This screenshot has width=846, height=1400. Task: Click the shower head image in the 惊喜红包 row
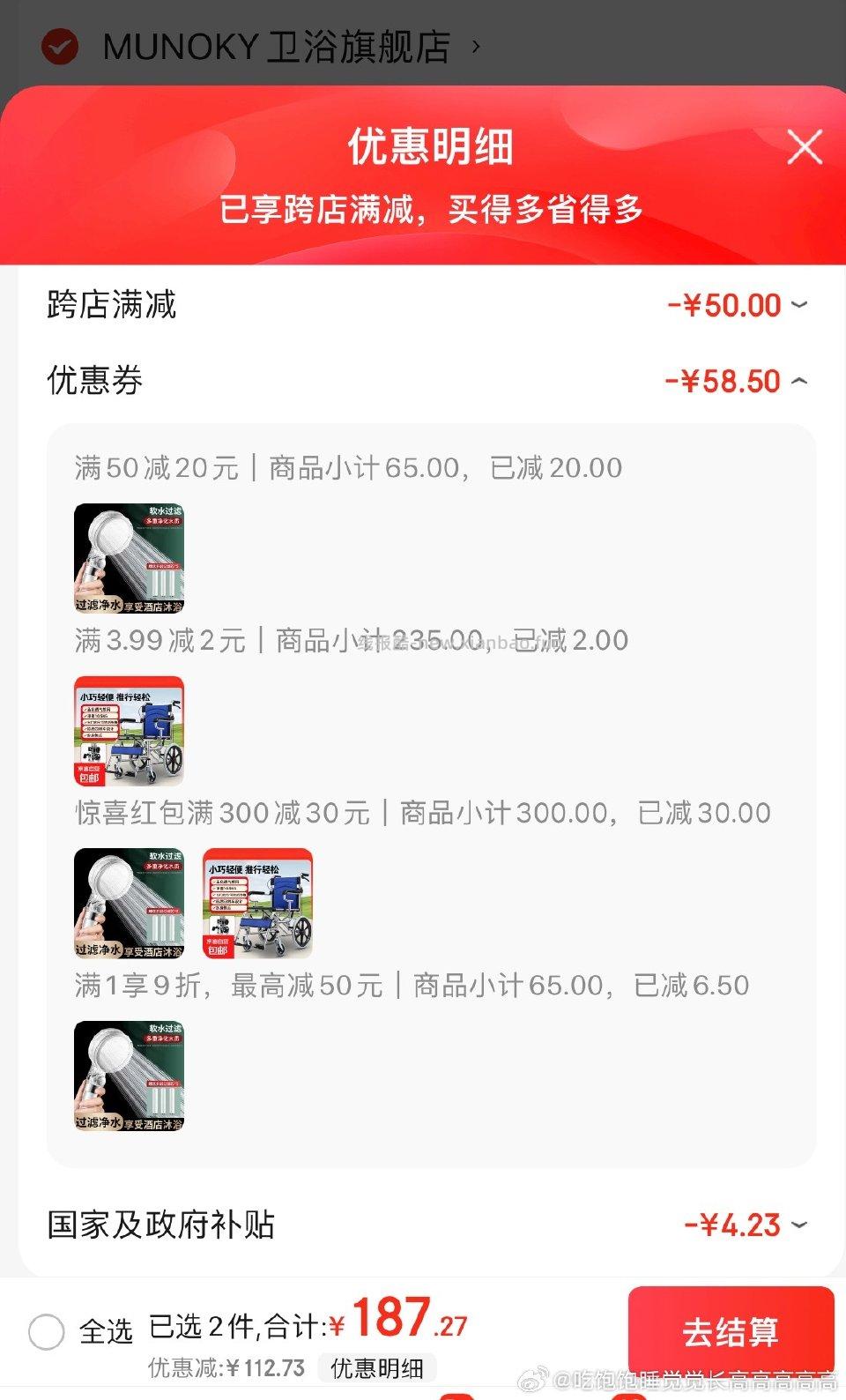tap(129, 905)
